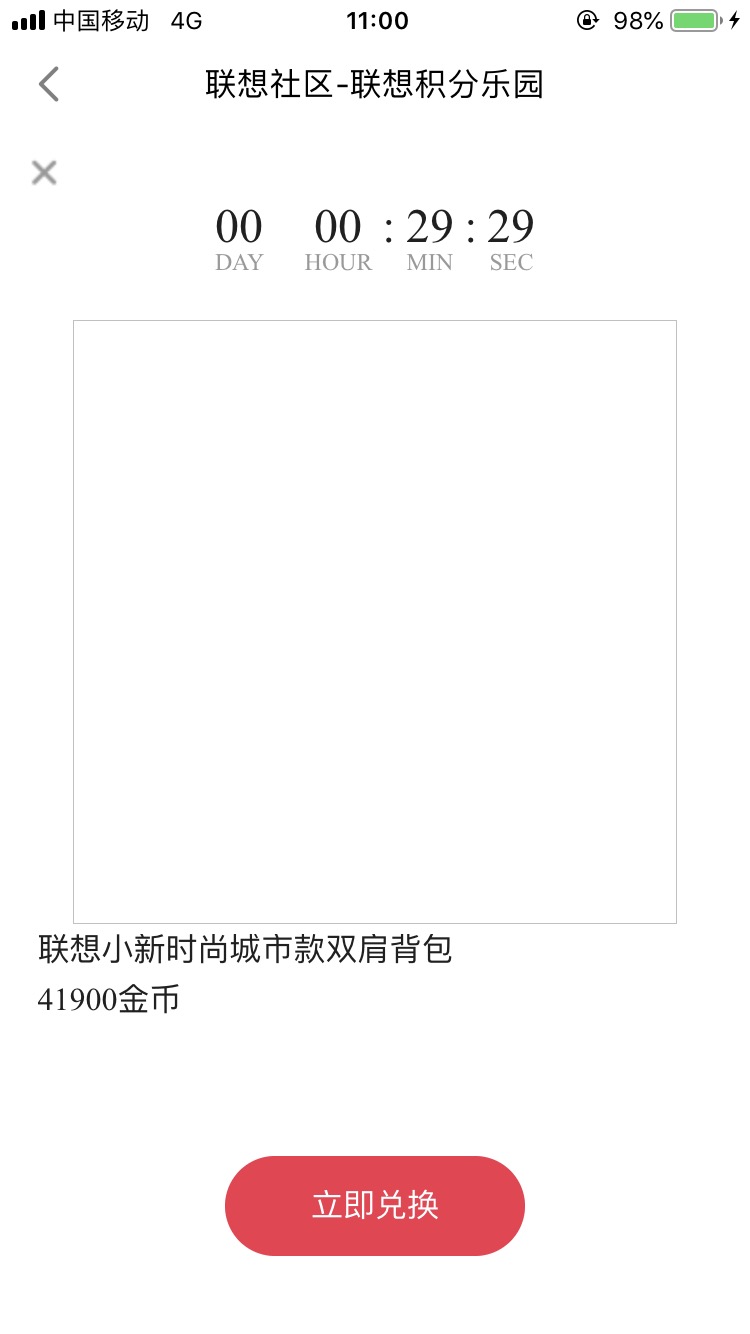The height and width of the screenshot is (1334, 750).
Task: Open the backpack product image
Action: tap(375, 622)
